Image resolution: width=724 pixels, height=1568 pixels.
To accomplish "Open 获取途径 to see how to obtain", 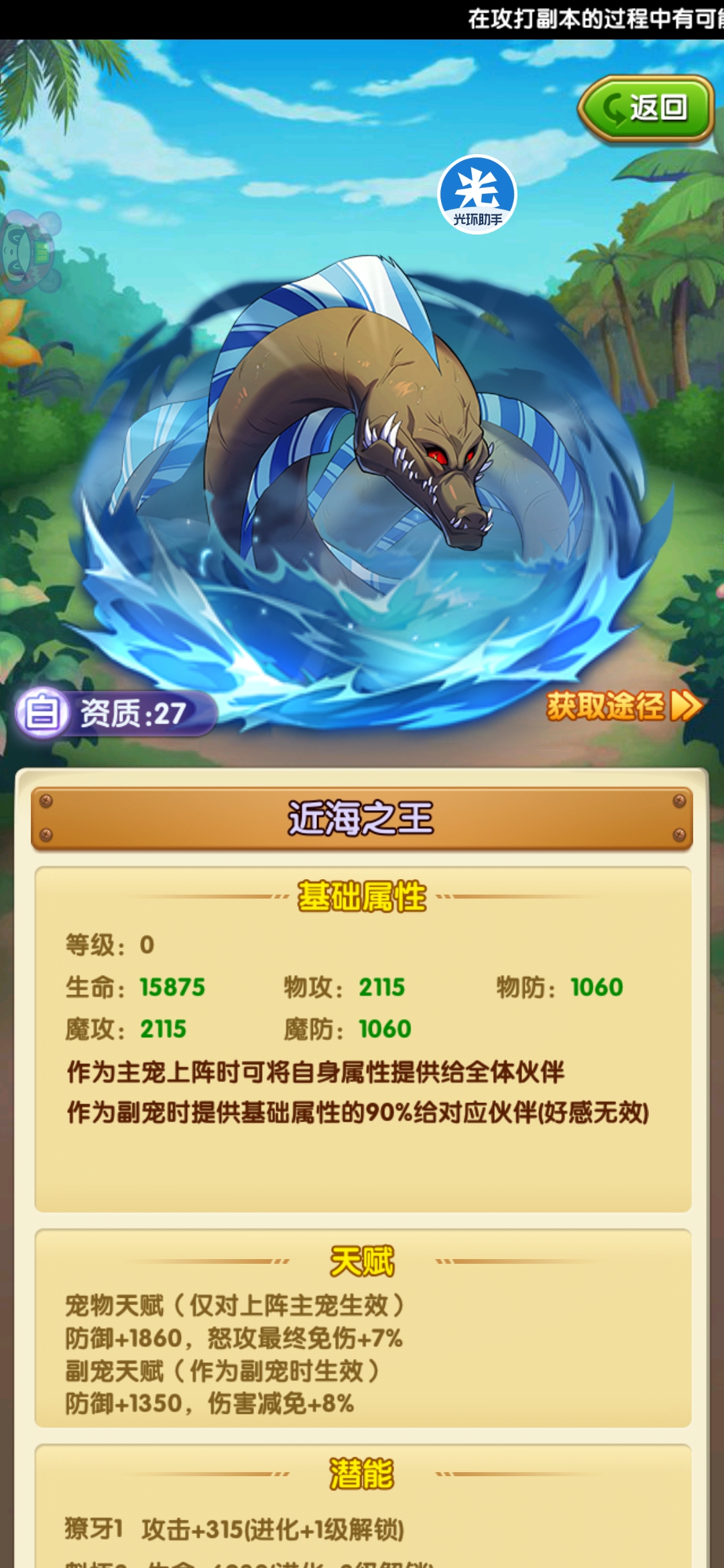I will (x=623, y=706).
